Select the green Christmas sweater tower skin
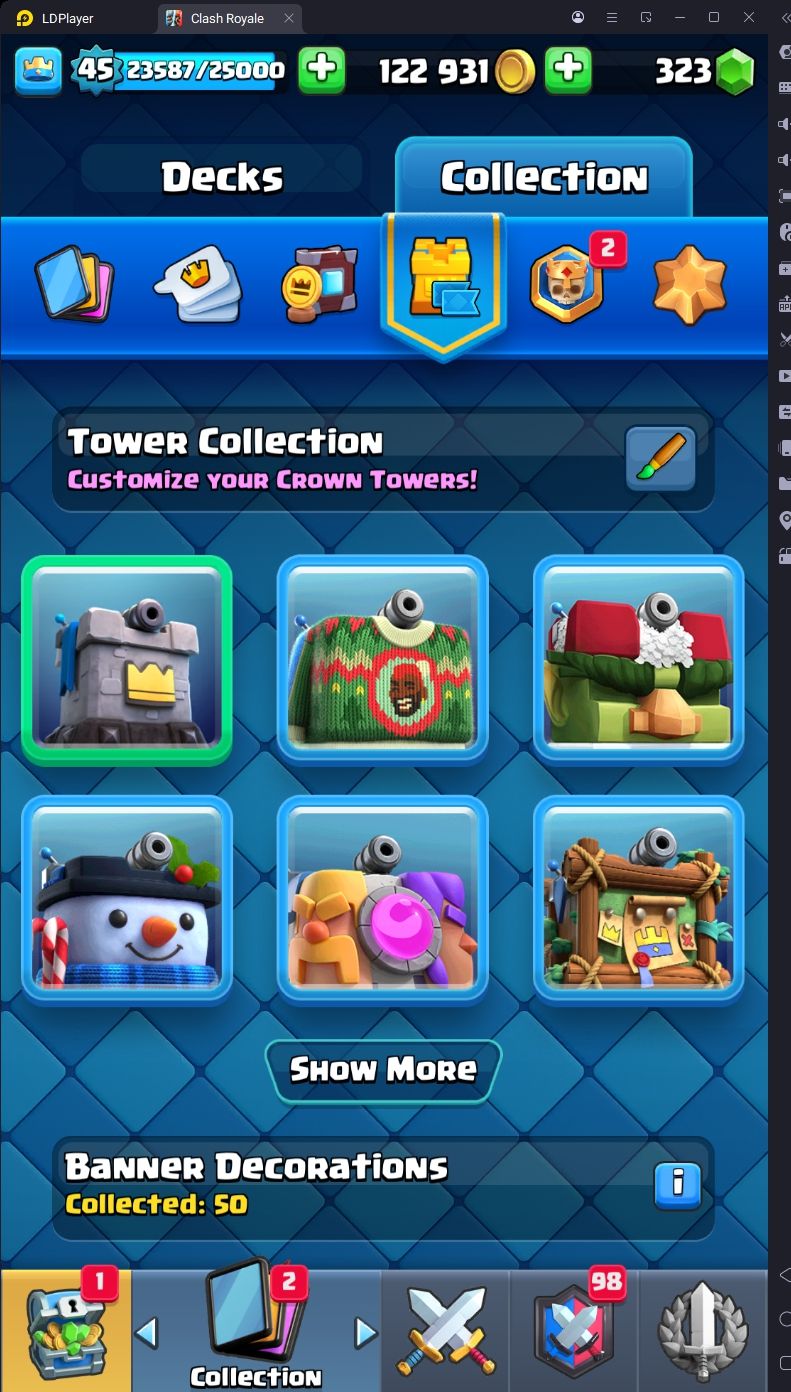 (383, 660)
